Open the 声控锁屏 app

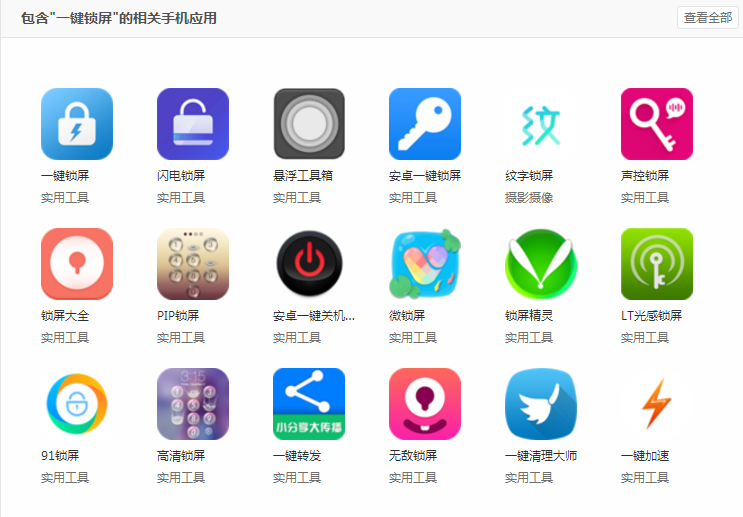657,124
